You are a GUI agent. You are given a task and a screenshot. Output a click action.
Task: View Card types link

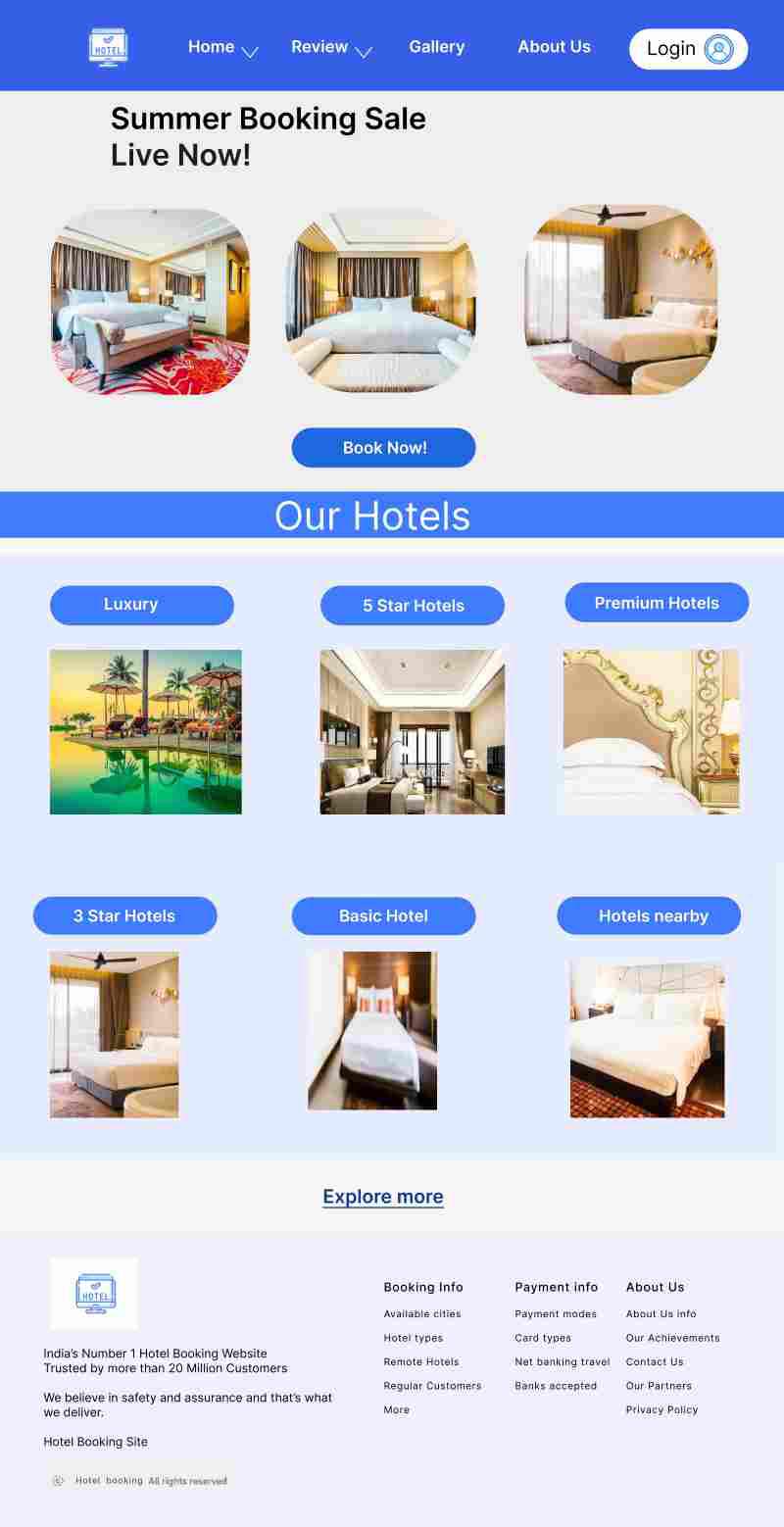coord(543,1338)
